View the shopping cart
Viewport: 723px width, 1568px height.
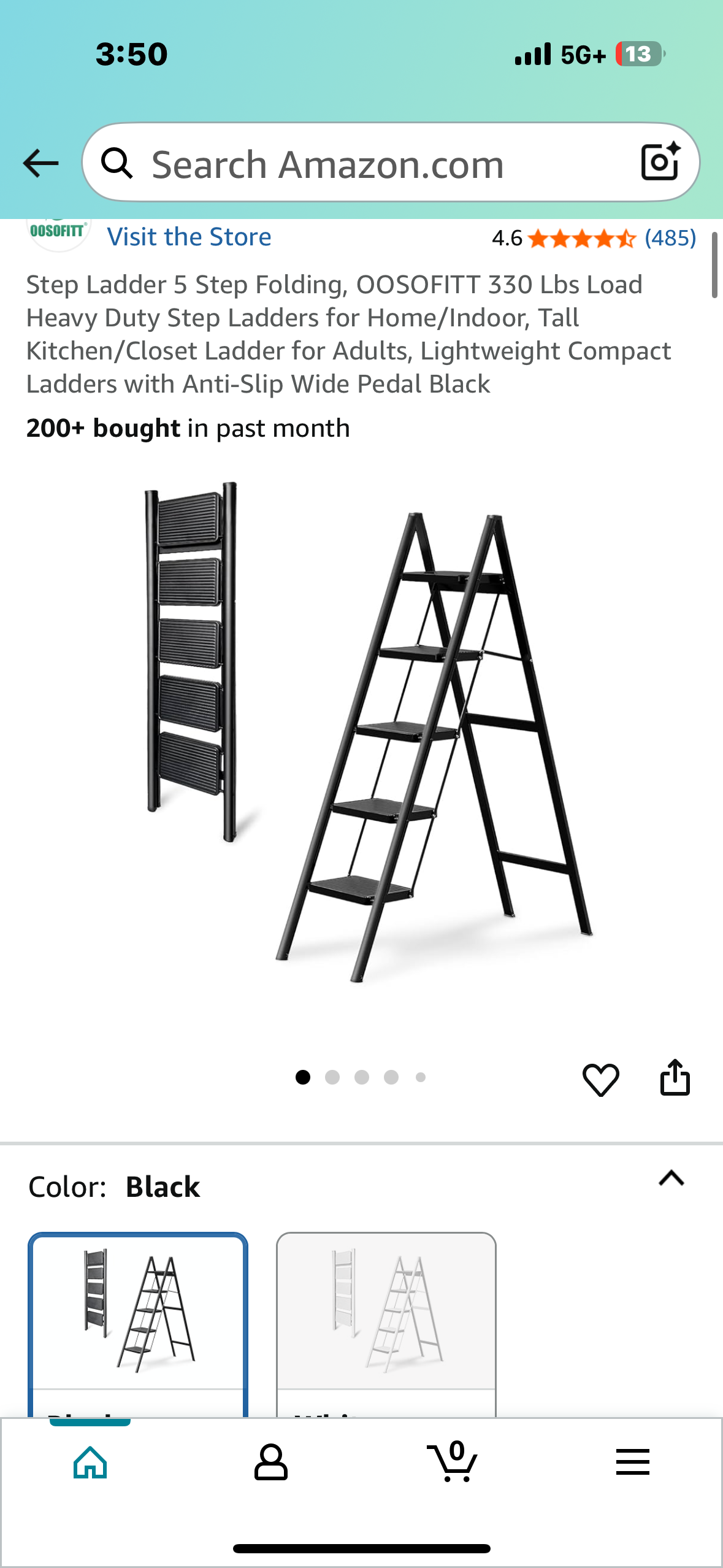pyautogui.click(x=453, y=1462)
